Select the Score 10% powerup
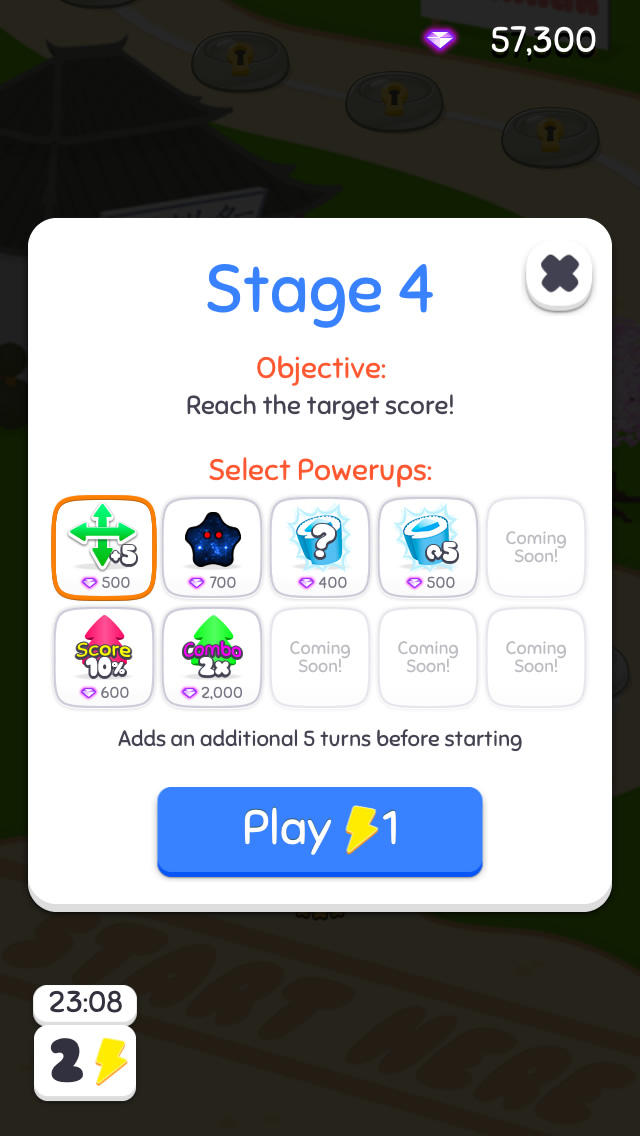The width and height of the screenshot is (640, 1136). [104, 657]
